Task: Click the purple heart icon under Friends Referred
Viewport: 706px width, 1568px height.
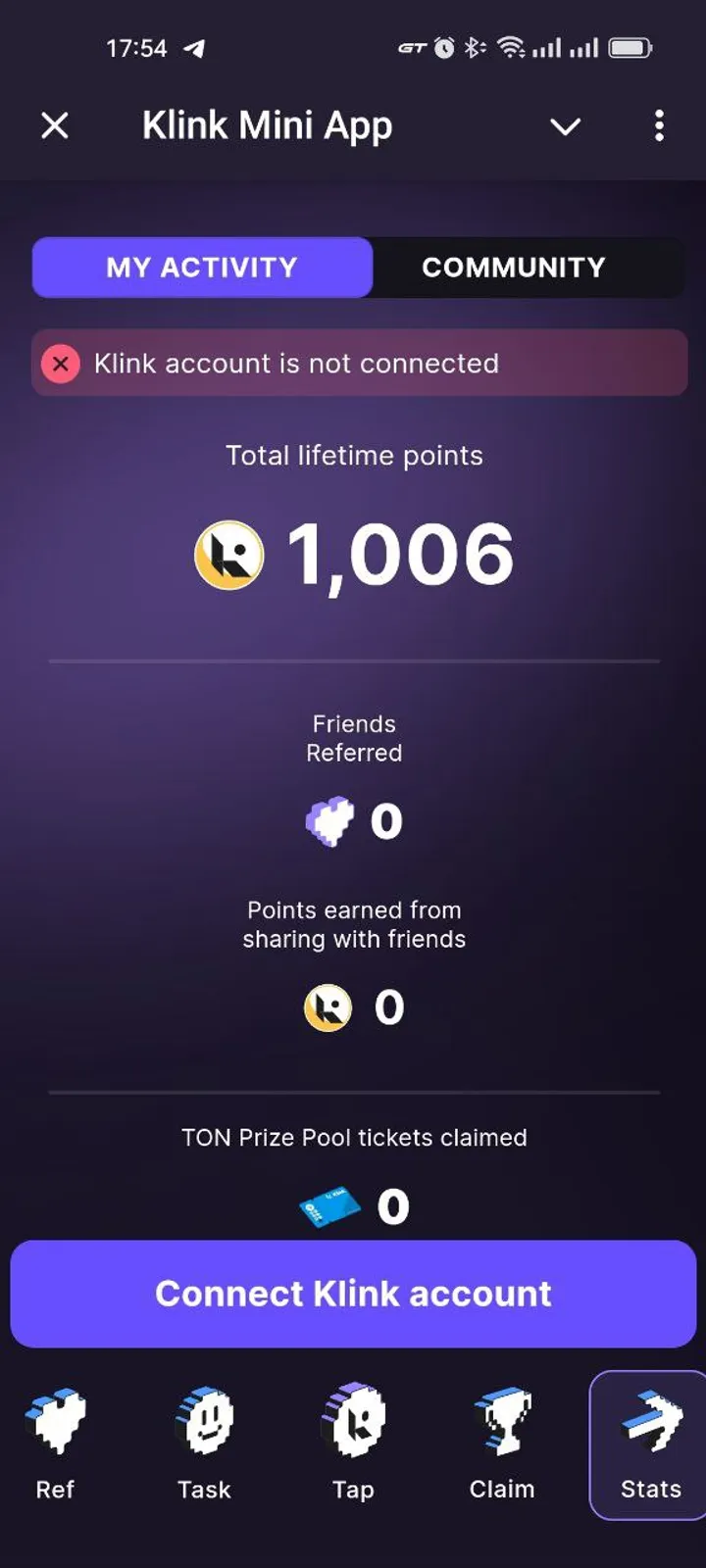Action: click(x=330, y=821)
